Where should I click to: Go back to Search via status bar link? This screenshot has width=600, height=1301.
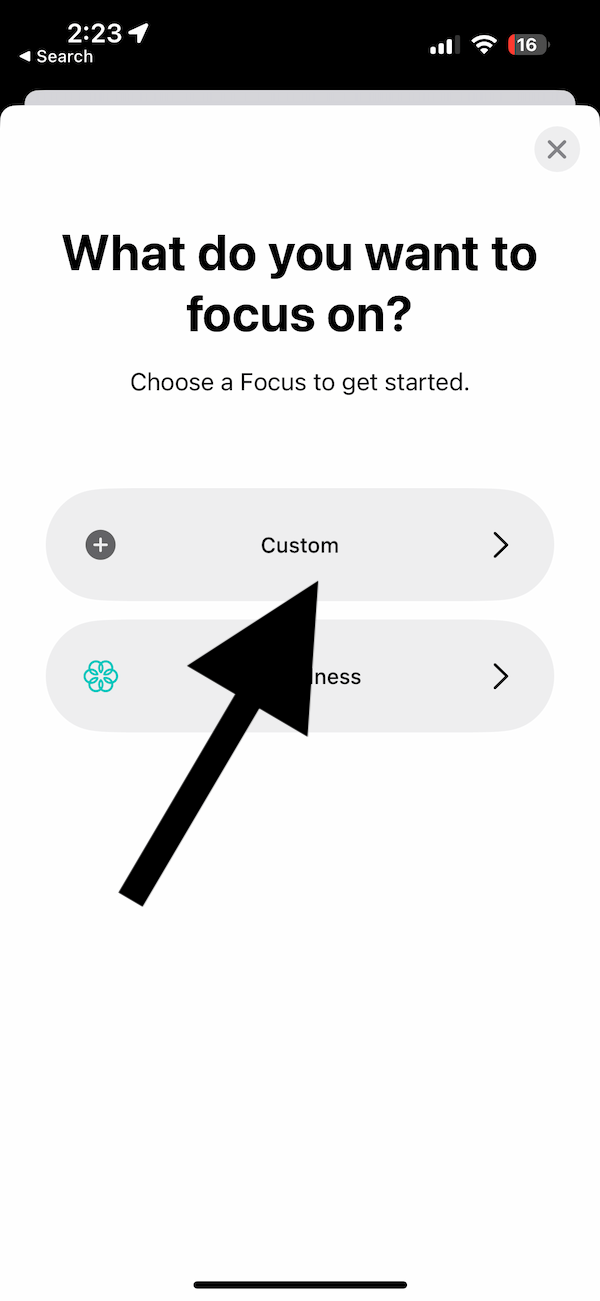56,57
